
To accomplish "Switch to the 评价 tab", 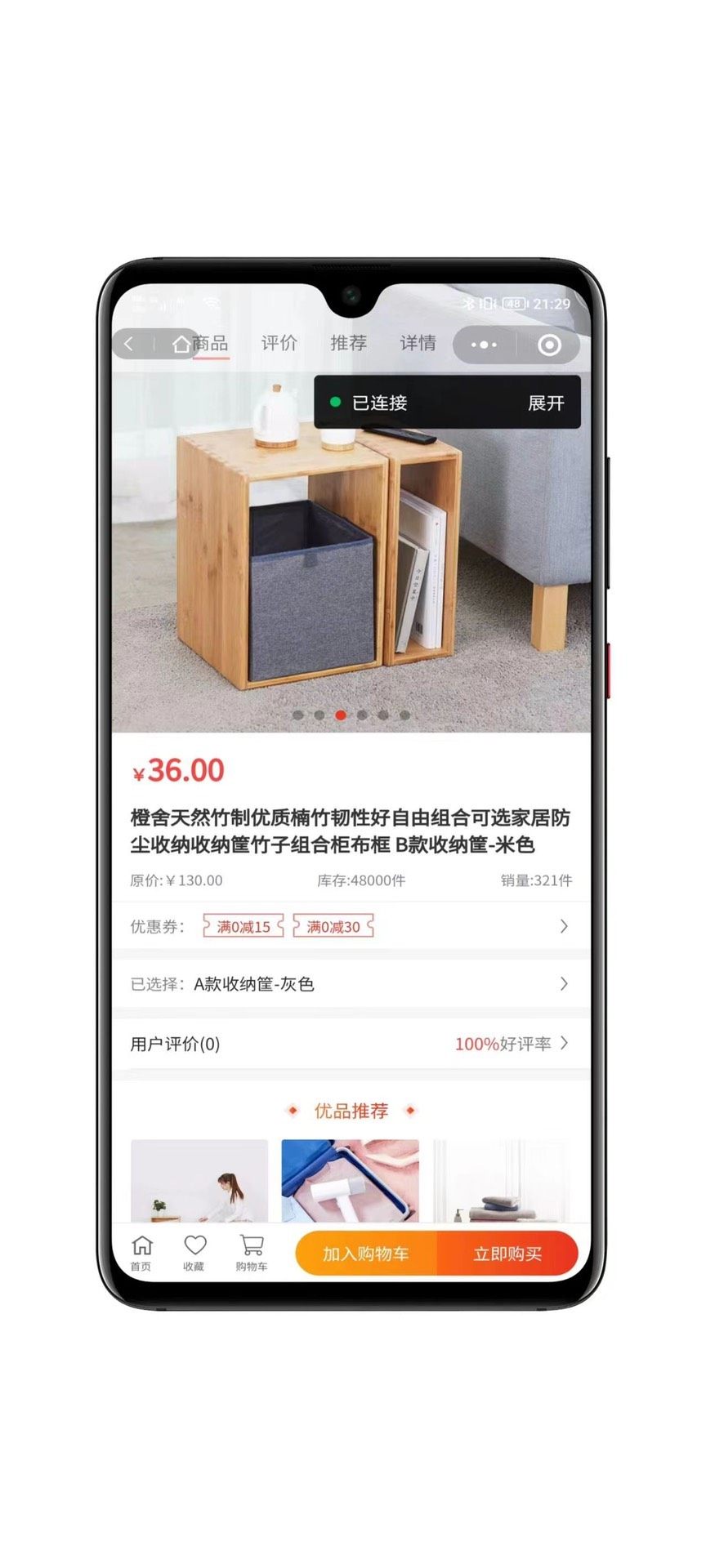I will click(x=279, y=343).
